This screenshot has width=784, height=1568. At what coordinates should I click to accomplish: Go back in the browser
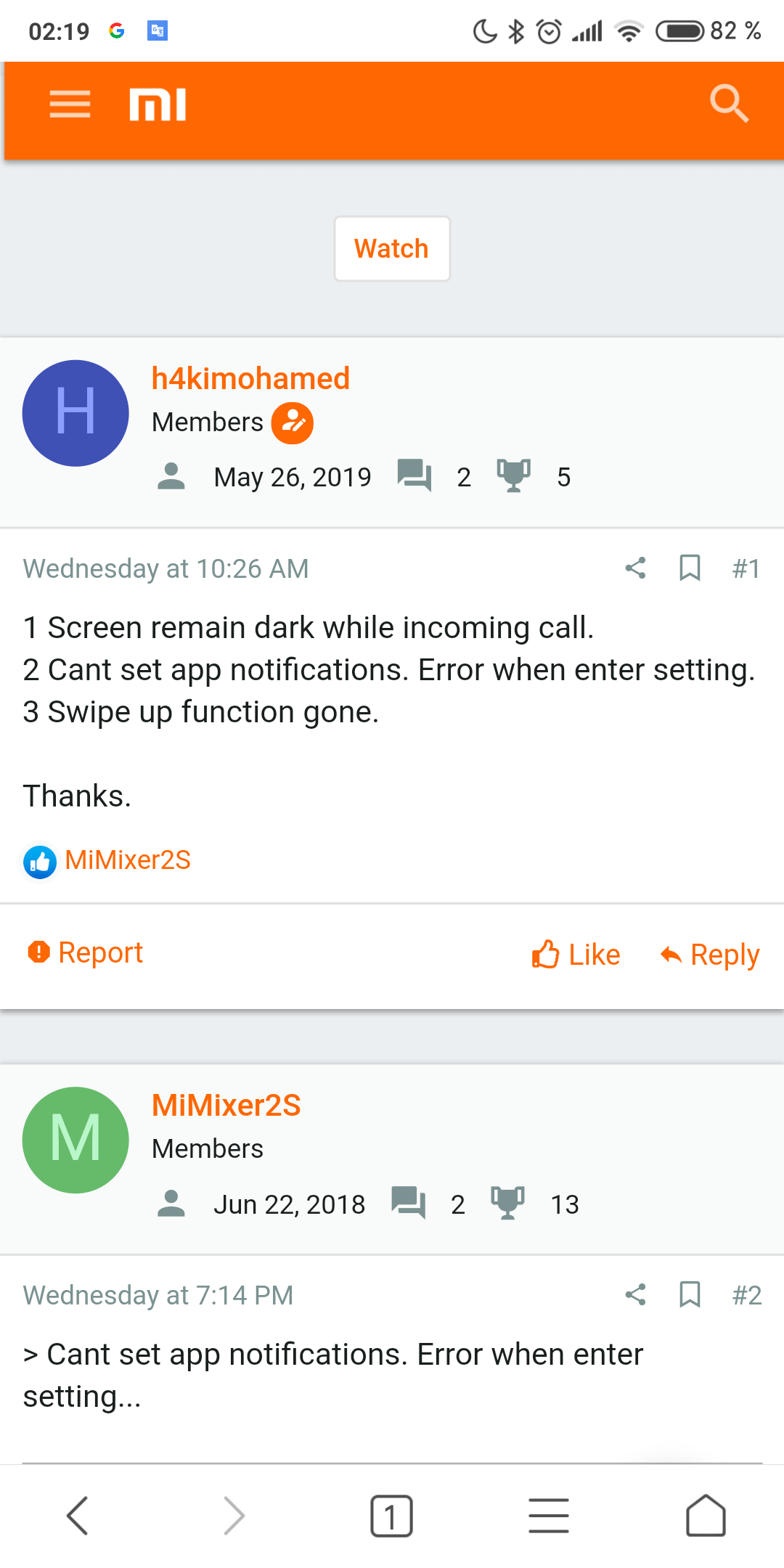pos(78,1516)
